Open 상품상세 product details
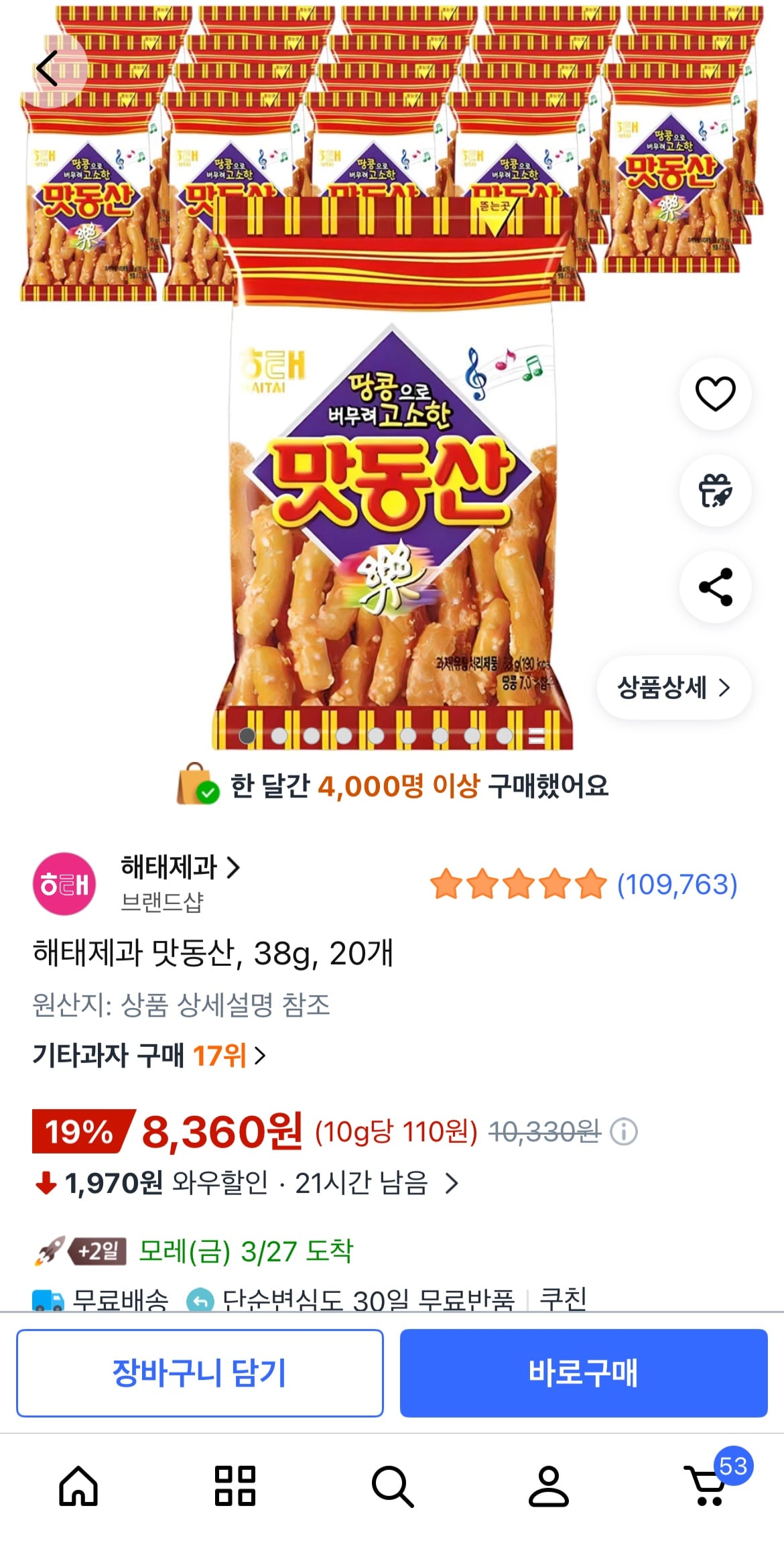The height and width of the screenshot is (1559, 784). tap(673, 688)
